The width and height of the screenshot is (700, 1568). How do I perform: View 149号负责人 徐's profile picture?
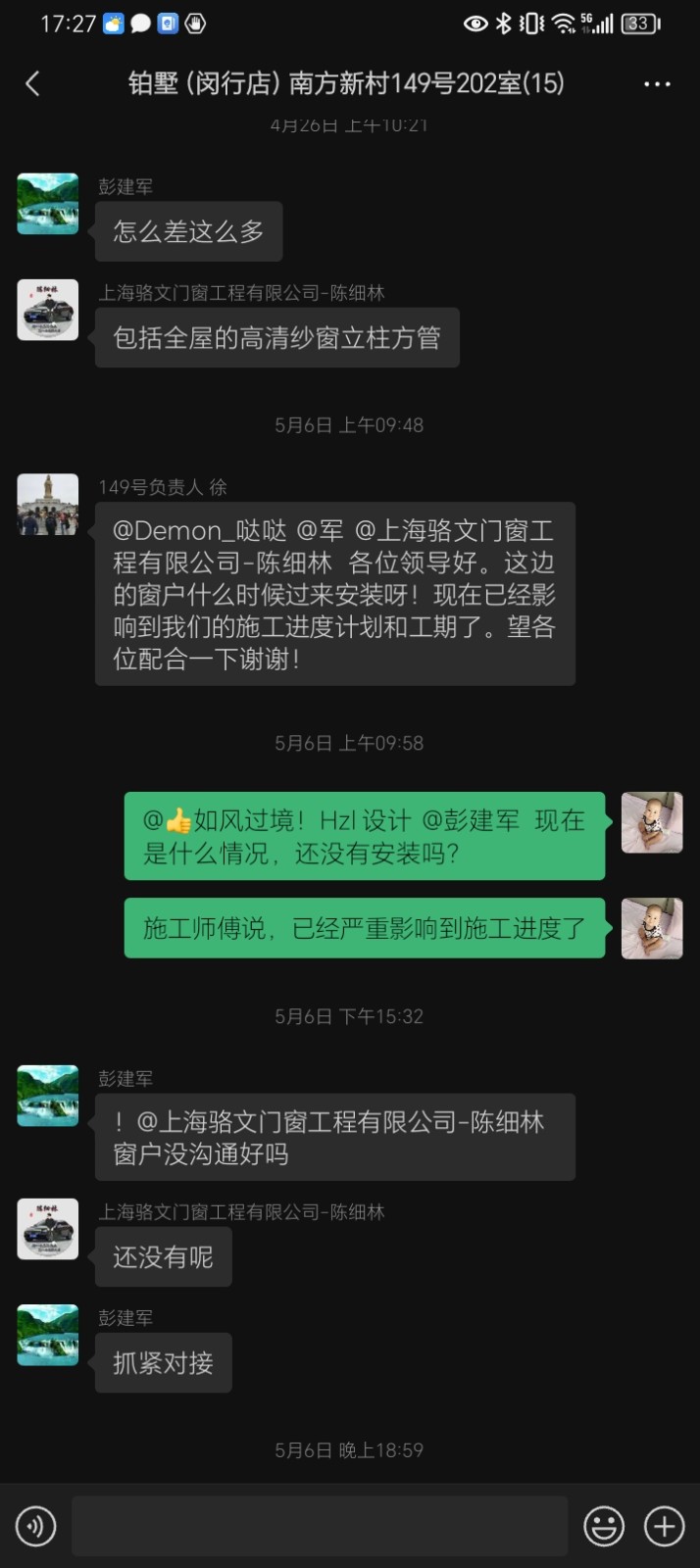(x=48, y=505)
